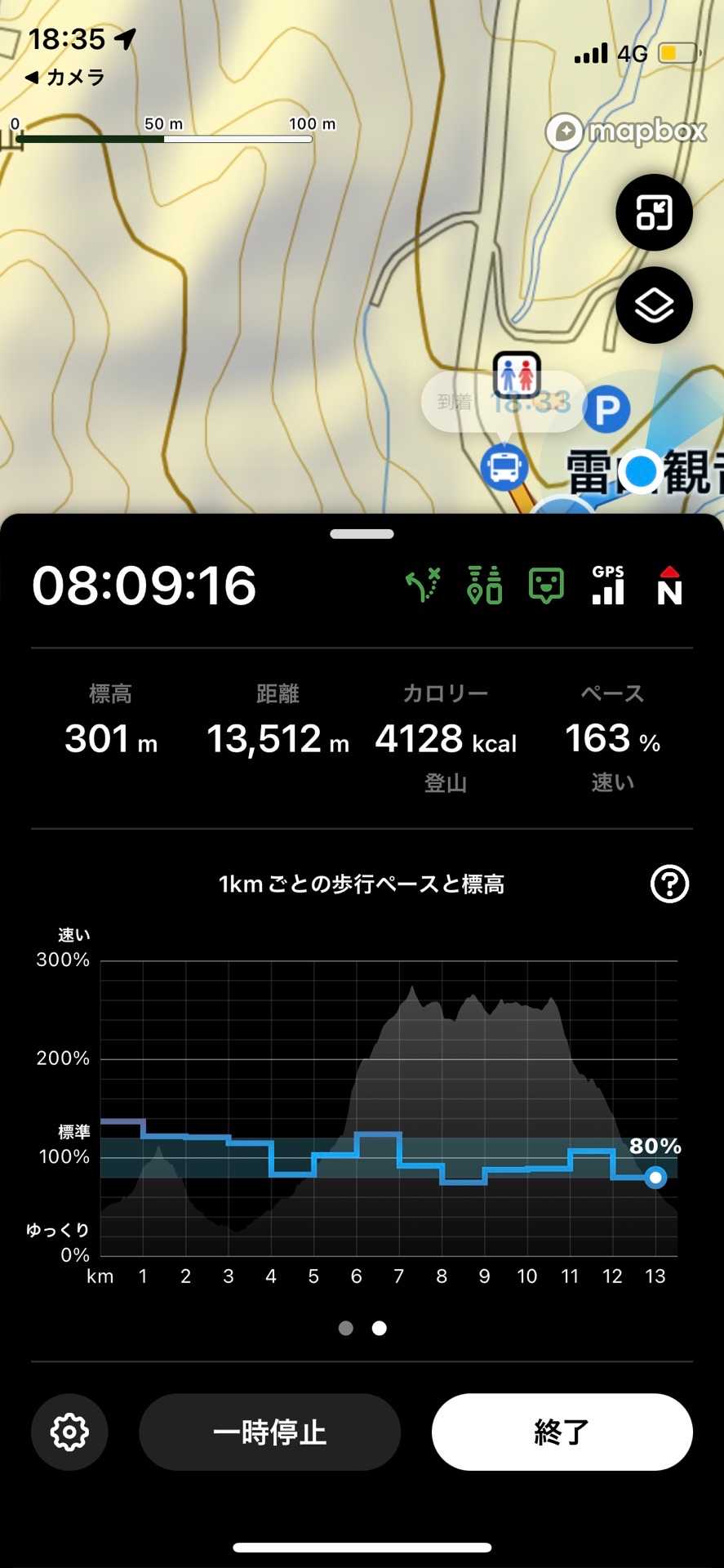End the activity with 終了
The height and width of the screenshot is (1568, 724).
point(562,1432)
